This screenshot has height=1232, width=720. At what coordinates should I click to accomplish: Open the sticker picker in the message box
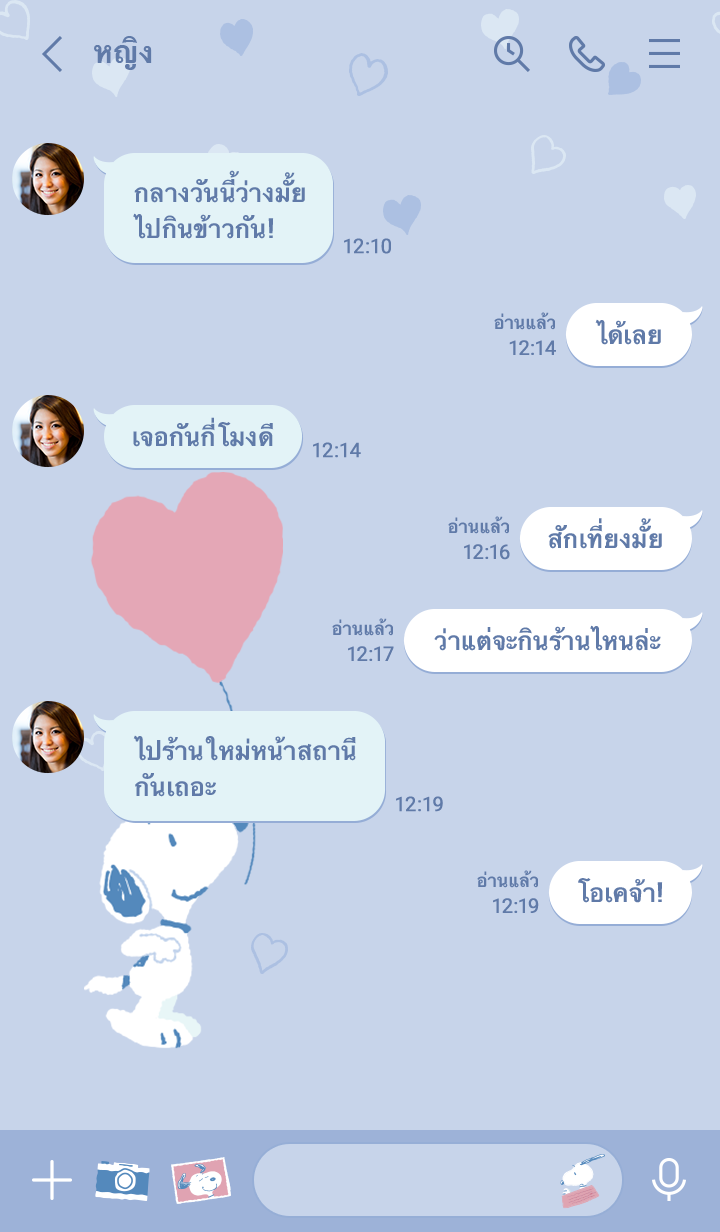coord(583,1181)
